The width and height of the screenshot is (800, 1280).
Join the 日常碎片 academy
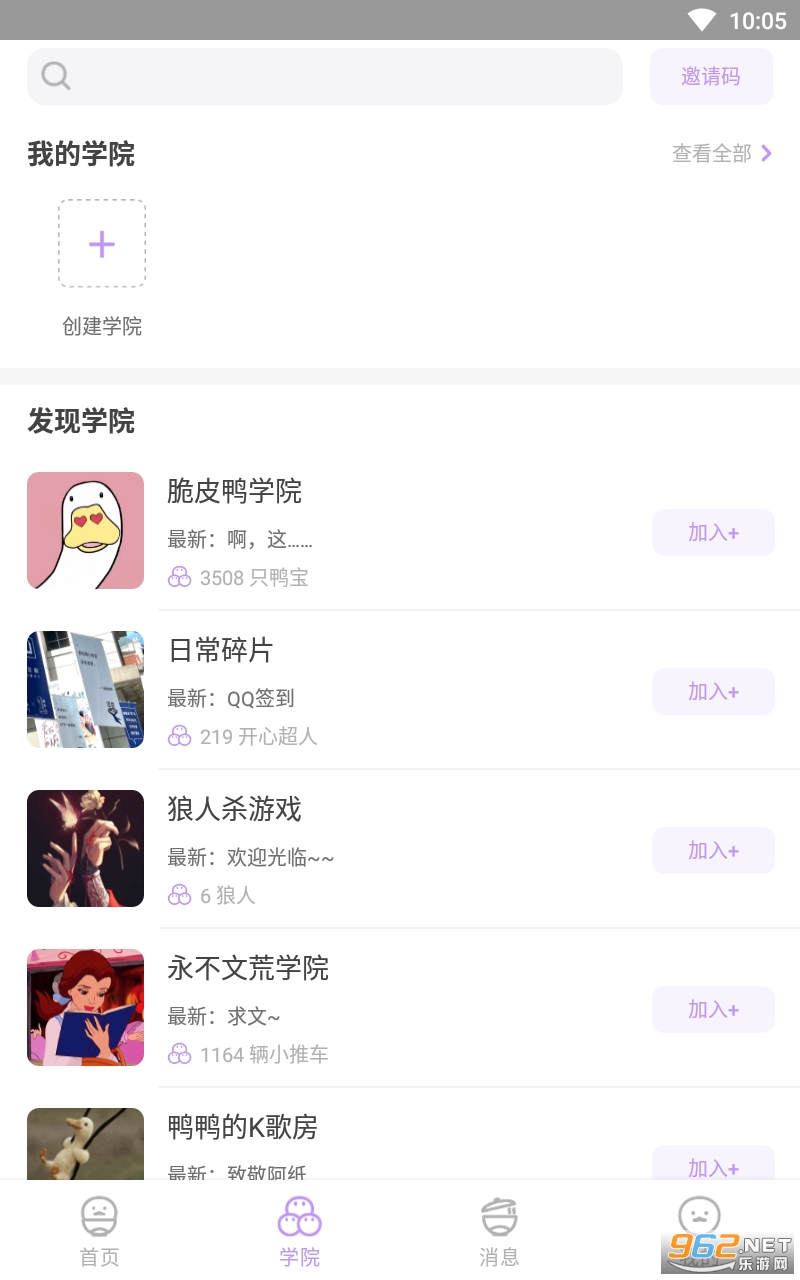click(x=713, y=691)
